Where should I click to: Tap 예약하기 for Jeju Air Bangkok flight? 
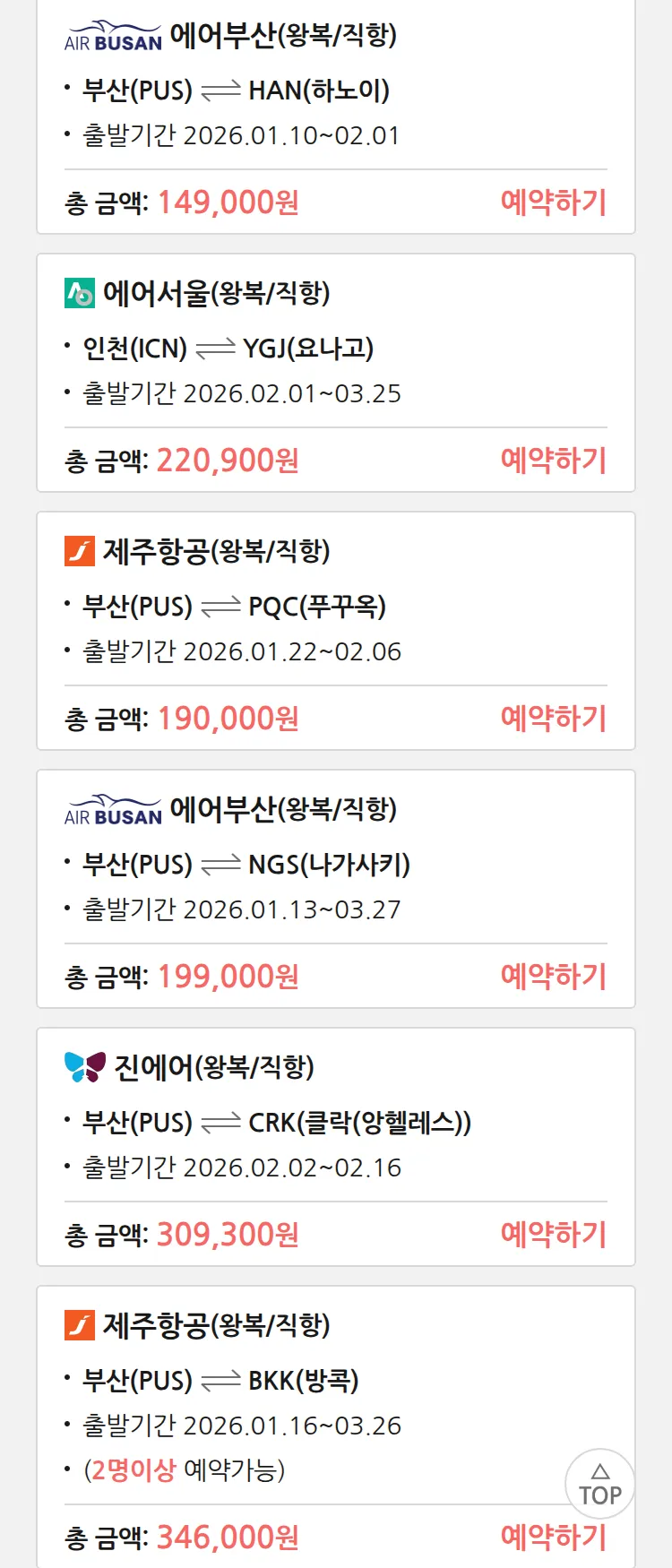coord(553,1538)
